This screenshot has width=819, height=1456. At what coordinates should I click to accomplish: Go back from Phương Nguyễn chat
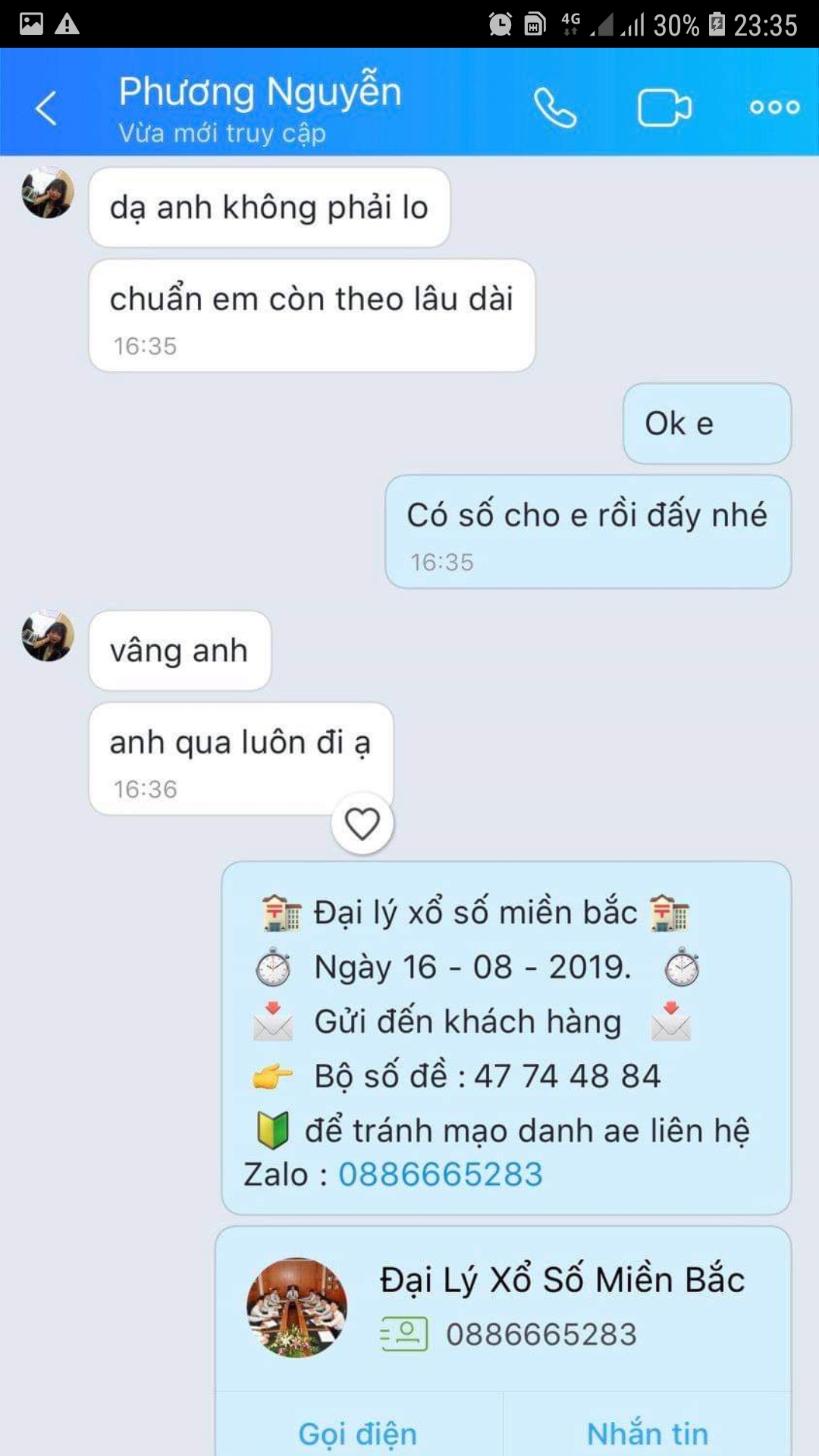coord(47,108)
